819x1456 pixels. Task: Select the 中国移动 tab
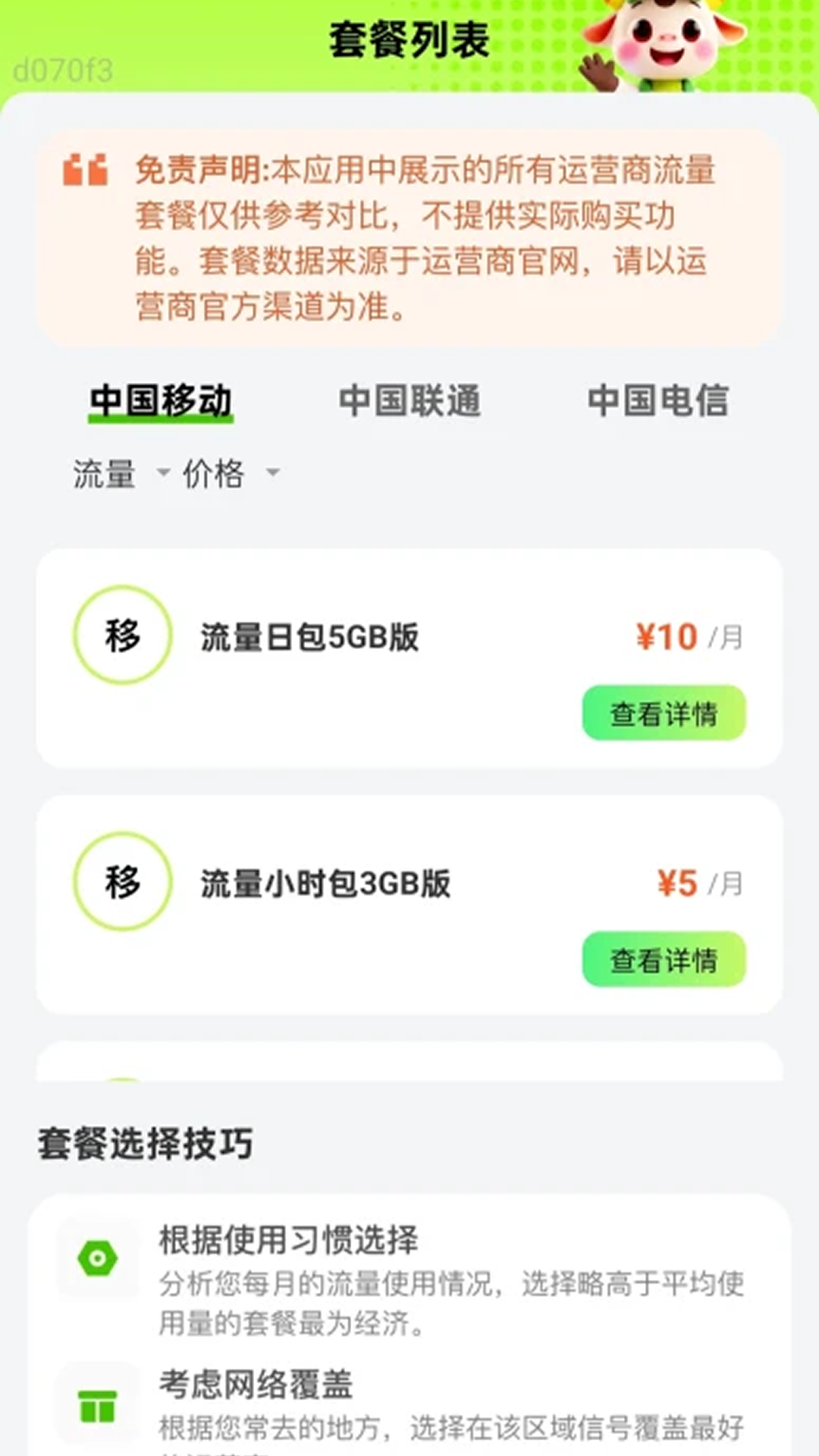[x=161, y=400]
